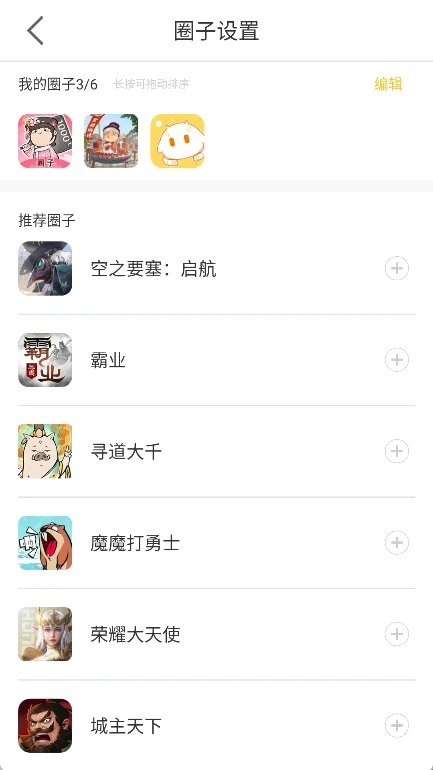Add 城主天下 circle
This screenshot has height=770, width=433.
point(397,725)
